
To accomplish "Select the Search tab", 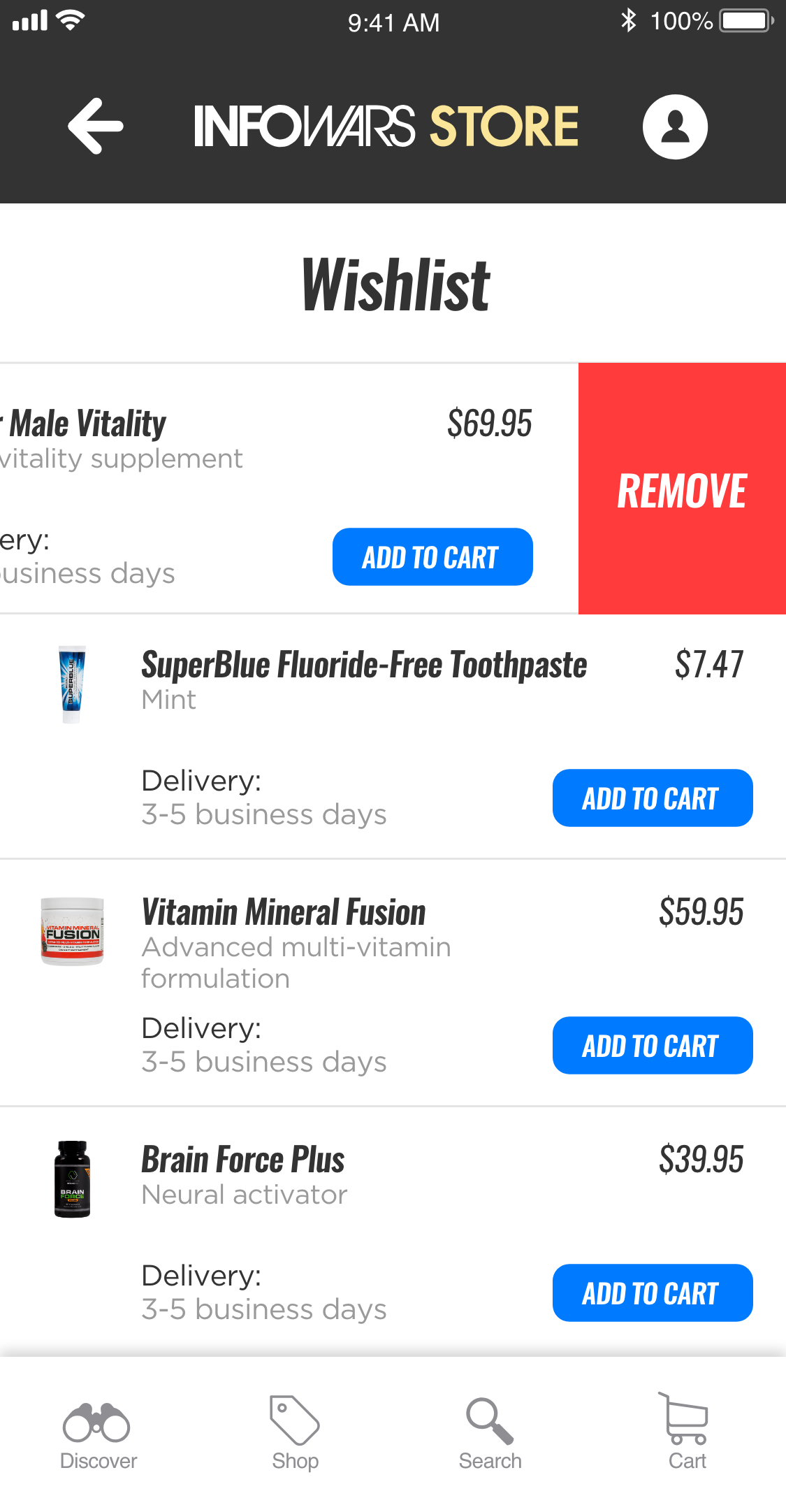I will tap(490, 1433).
